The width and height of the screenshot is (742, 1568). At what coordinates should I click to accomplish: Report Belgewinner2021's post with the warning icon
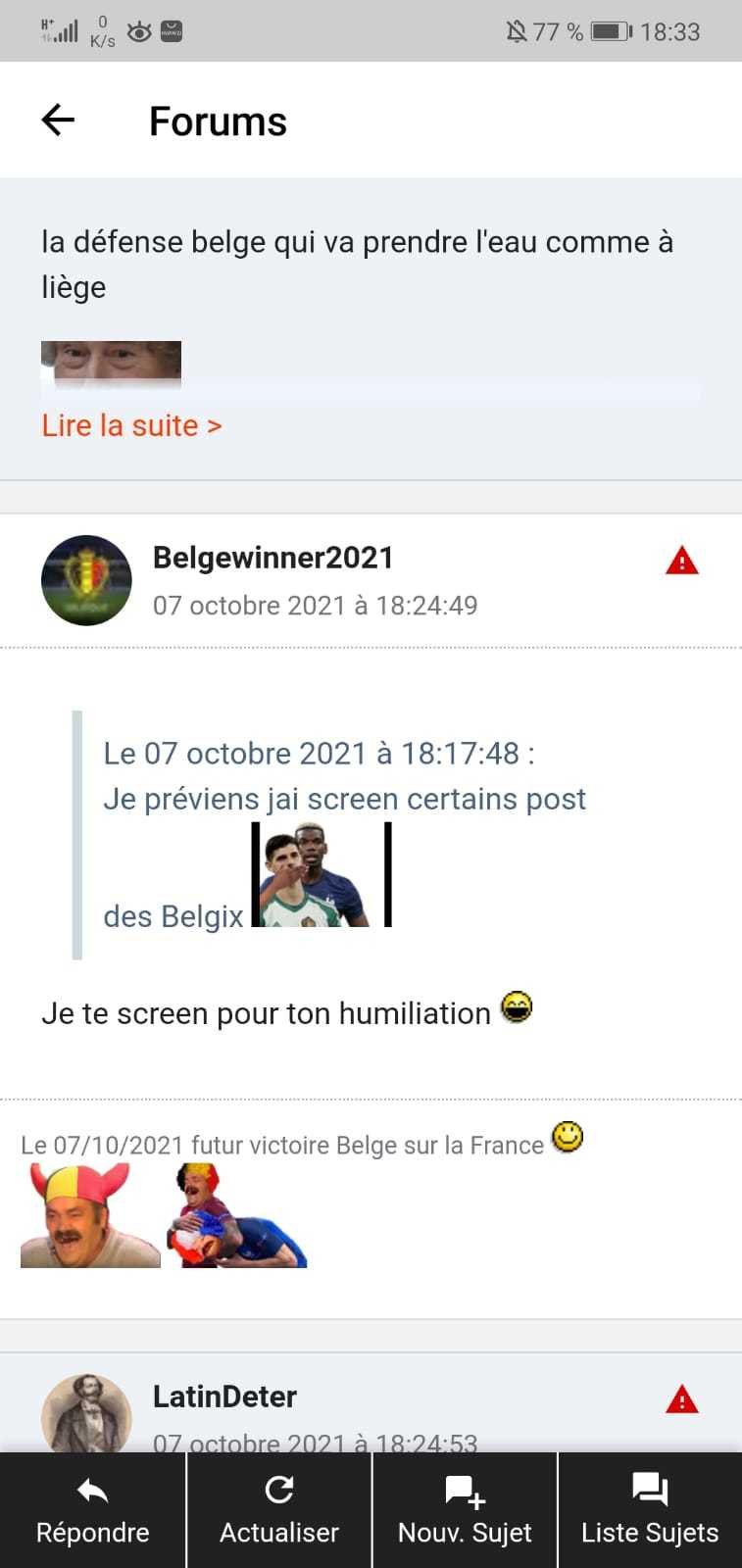pos(682,562)
